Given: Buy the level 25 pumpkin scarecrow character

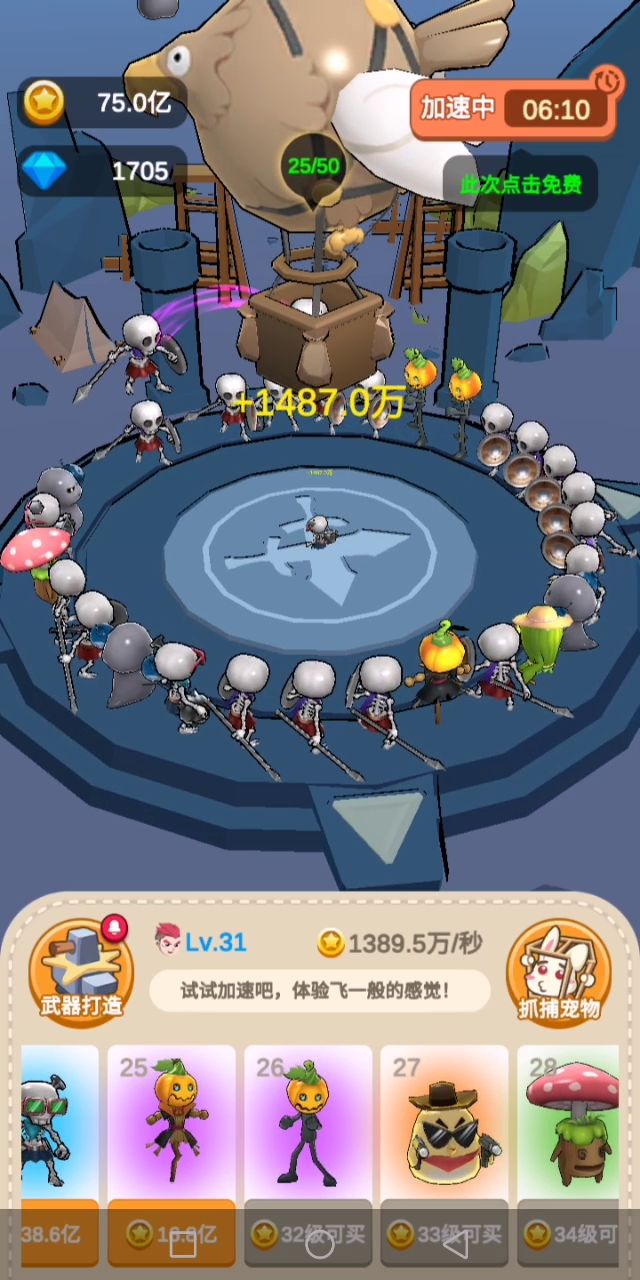Looking at the screenshot, I should tap(171, 1233).
